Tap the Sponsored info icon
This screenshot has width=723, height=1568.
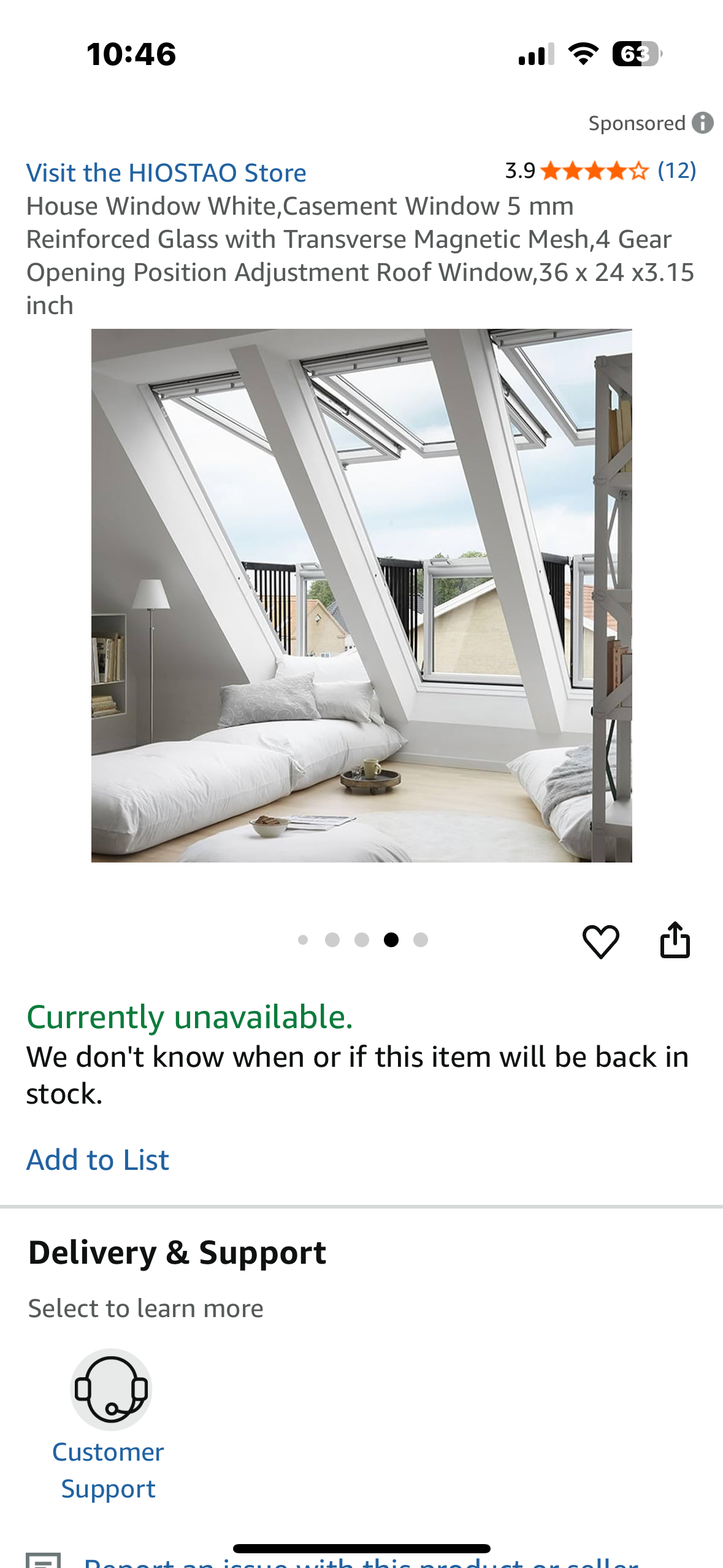coord(703,123)
